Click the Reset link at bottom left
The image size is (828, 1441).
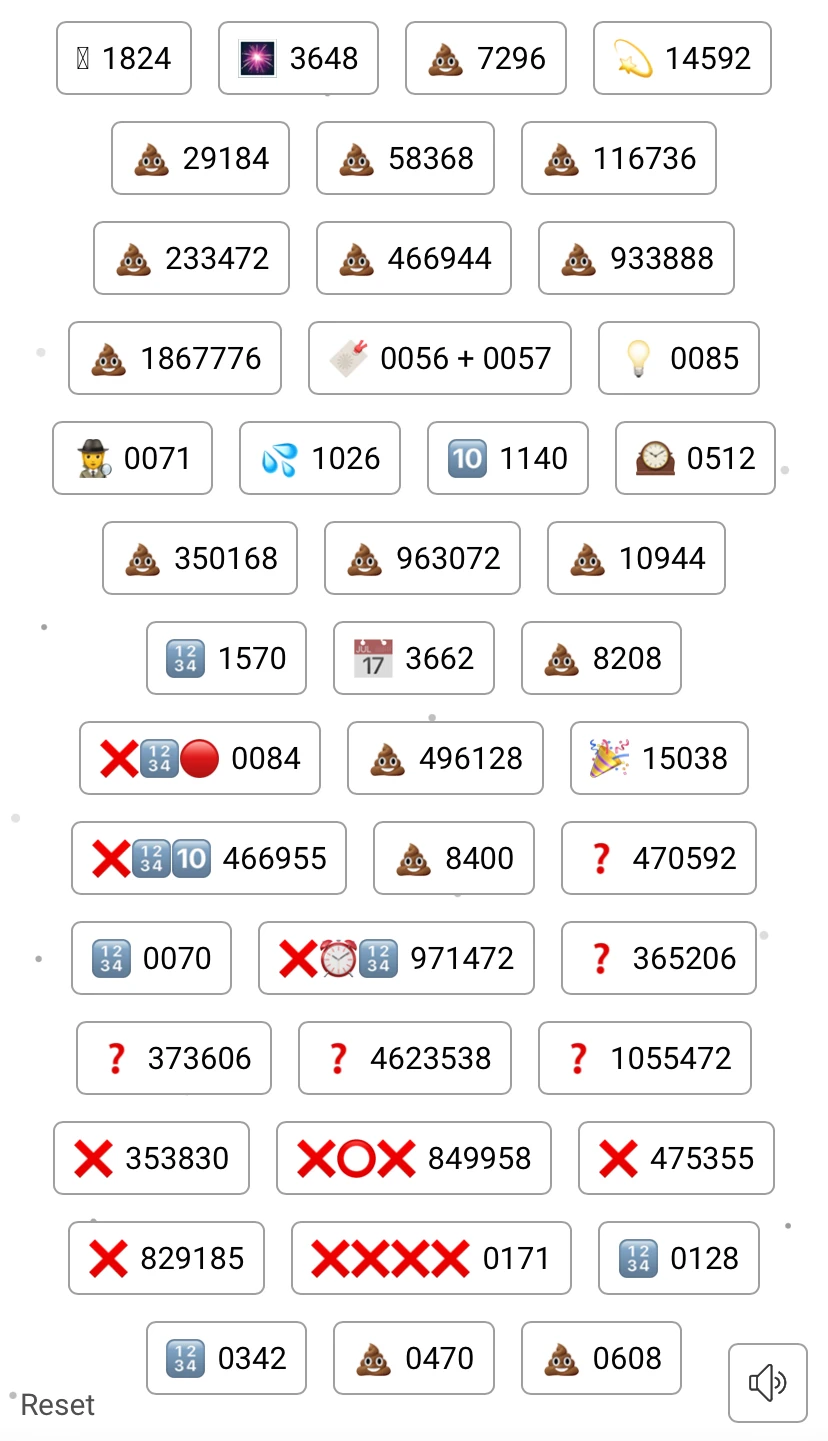point(57,1405)
